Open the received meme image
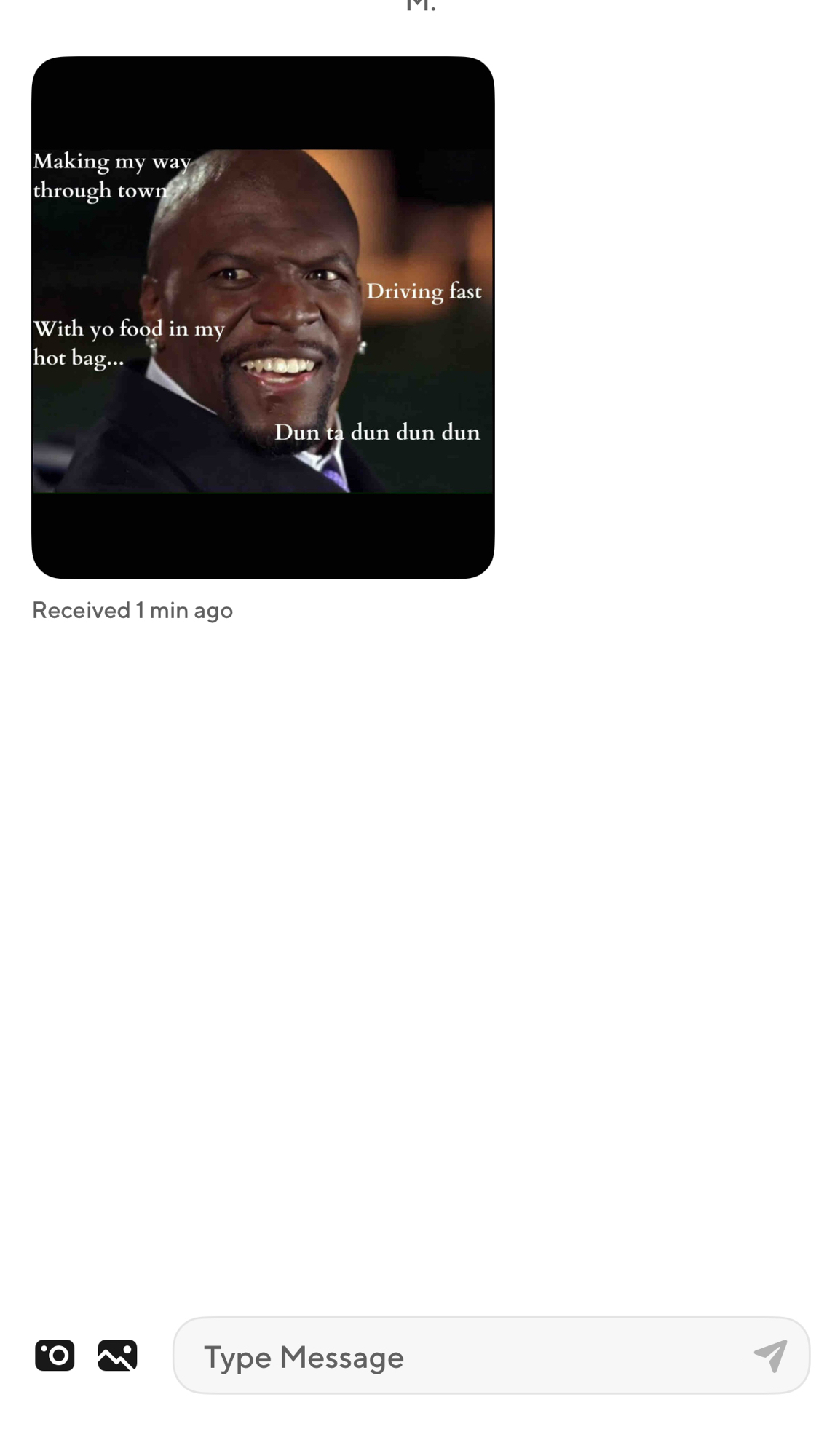Viewport: 835px width, 1456px height. click(x=263, y=317)
